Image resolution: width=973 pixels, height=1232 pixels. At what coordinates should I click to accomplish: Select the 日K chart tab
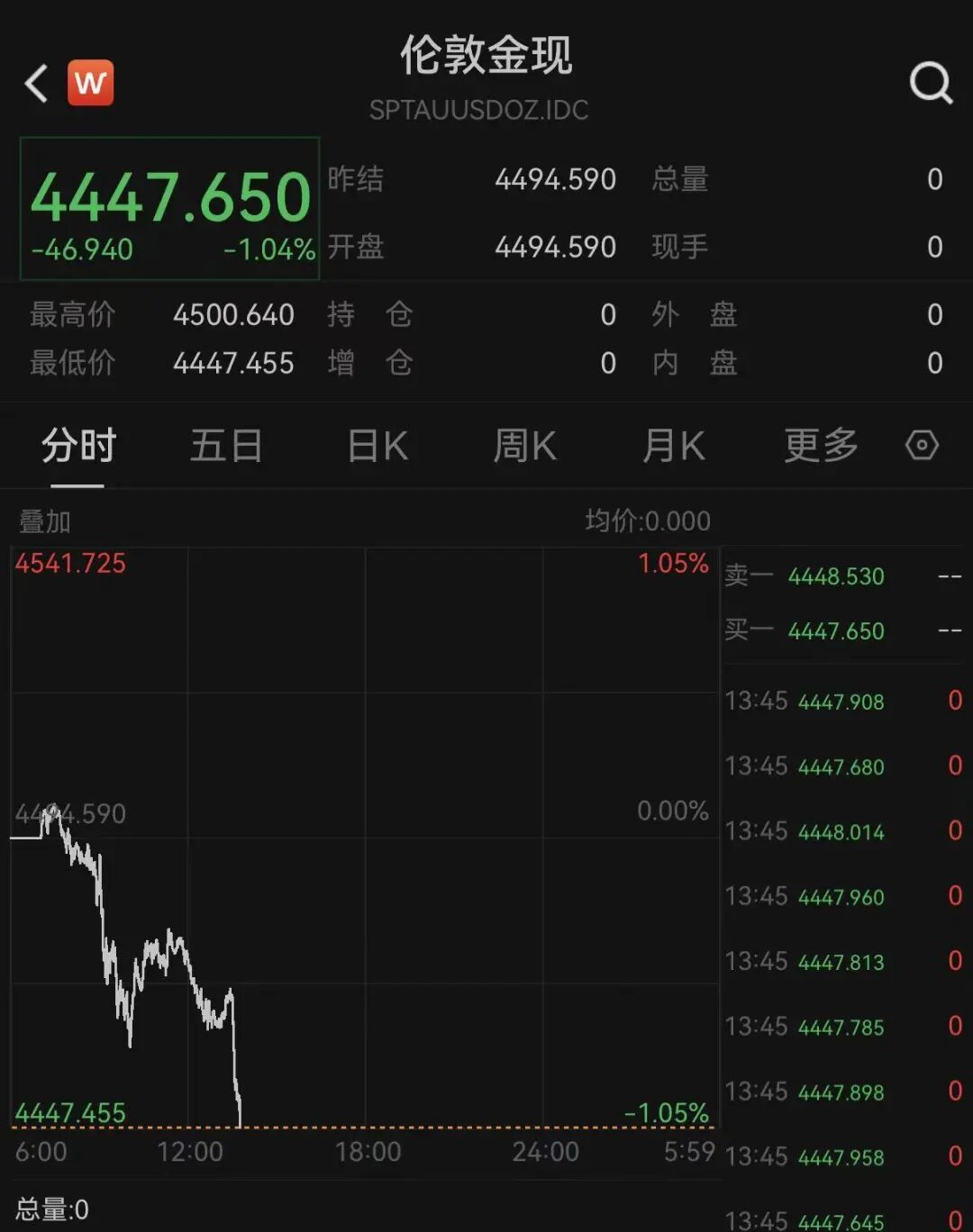point(377,446)
